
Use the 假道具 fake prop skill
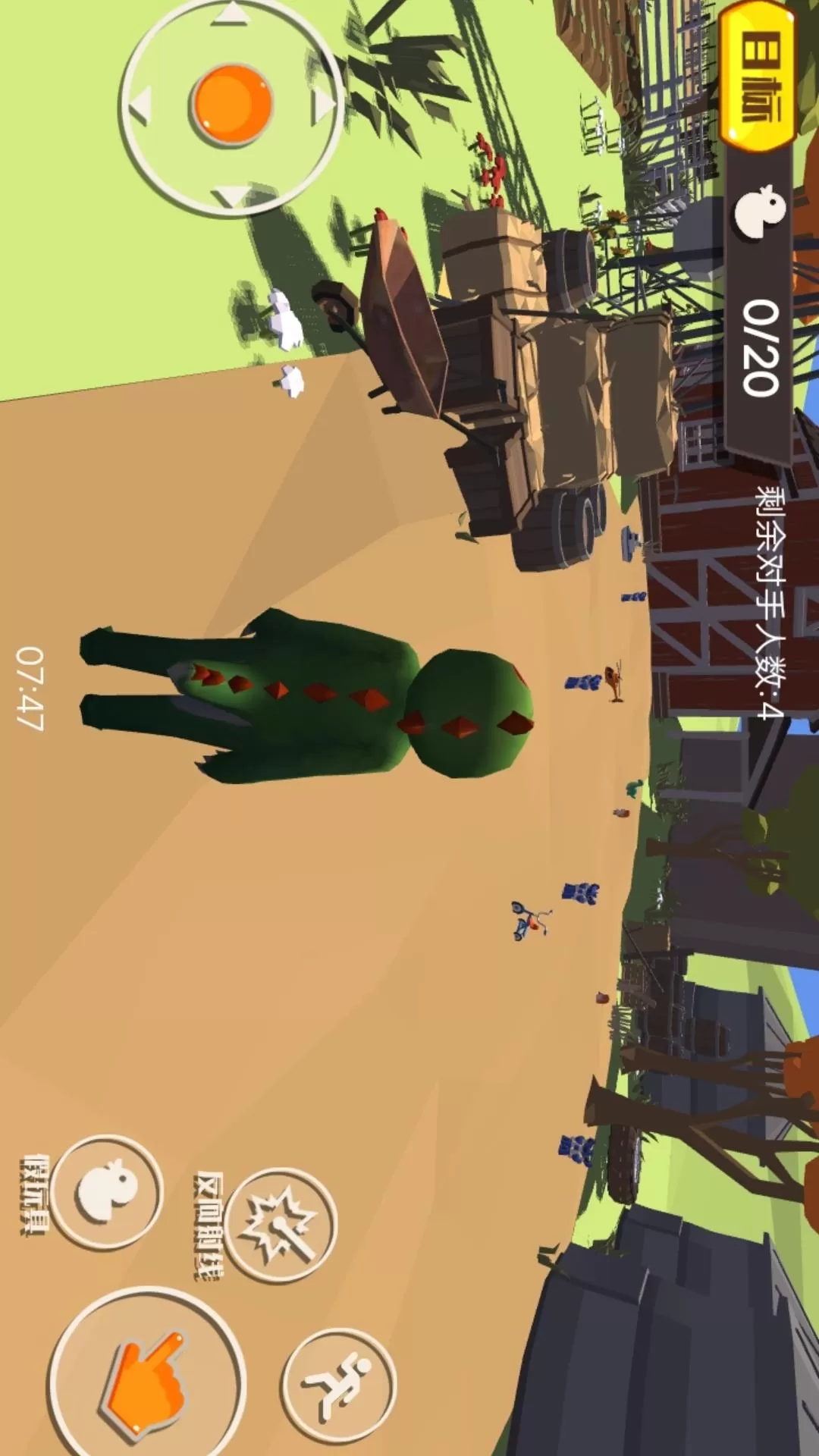click(106, 1192)
